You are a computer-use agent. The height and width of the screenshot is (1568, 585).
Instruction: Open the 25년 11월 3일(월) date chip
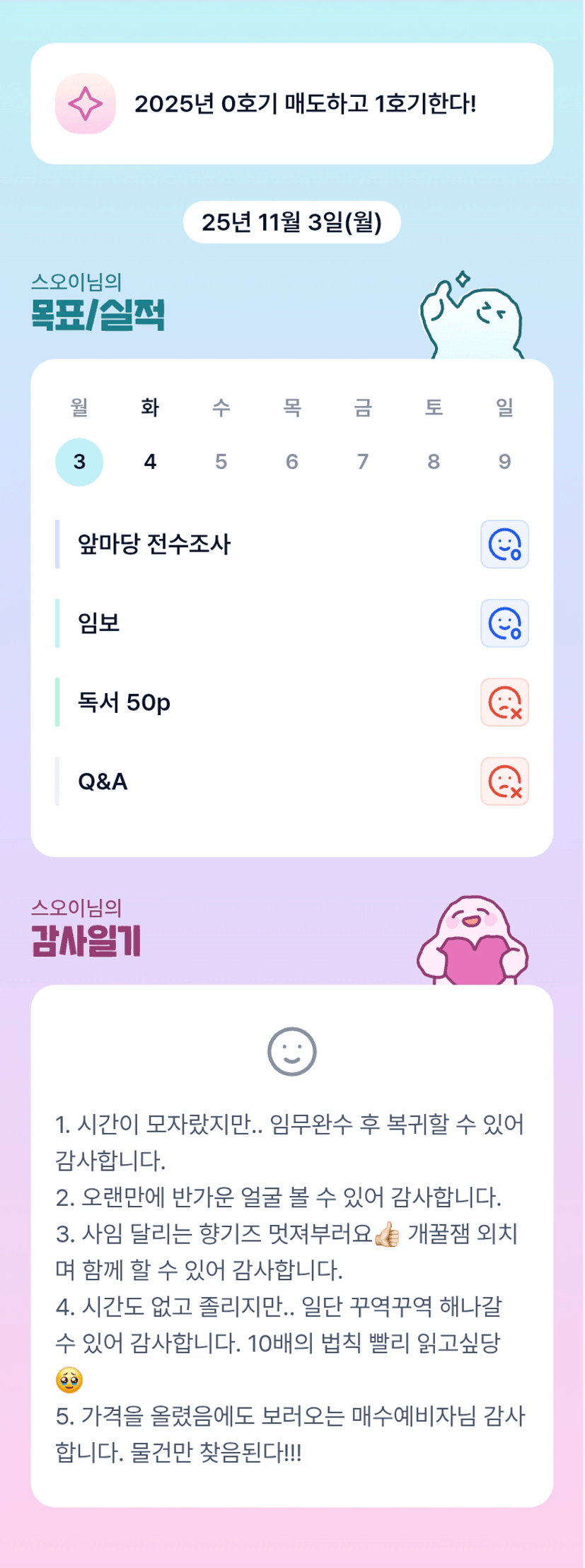click(291, 222)
